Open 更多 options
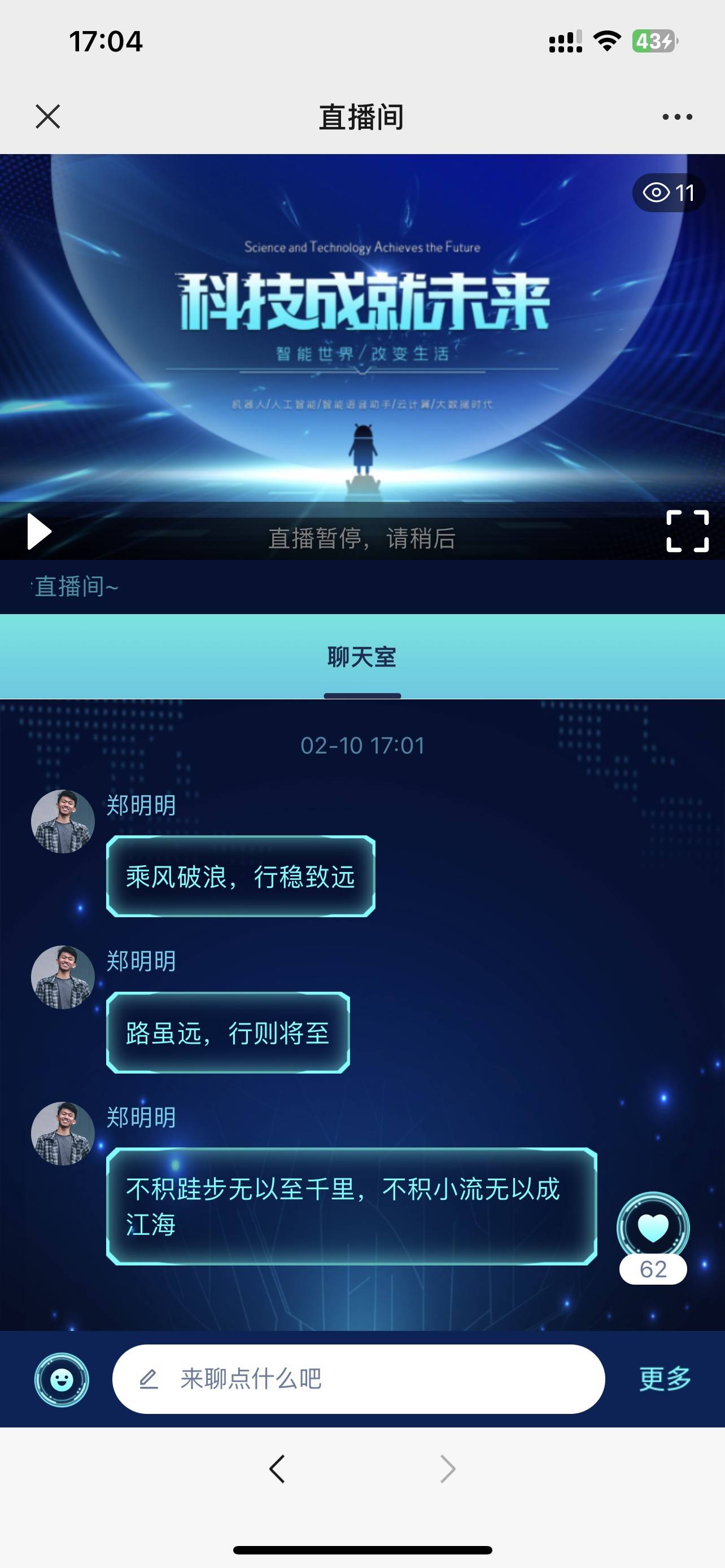The image size is (725, 1568). coord(665,1379)
